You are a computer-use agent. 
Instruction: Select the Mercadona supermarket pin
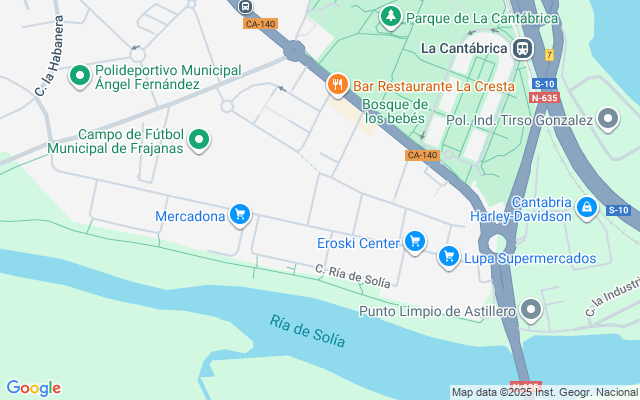pos(239,215)
